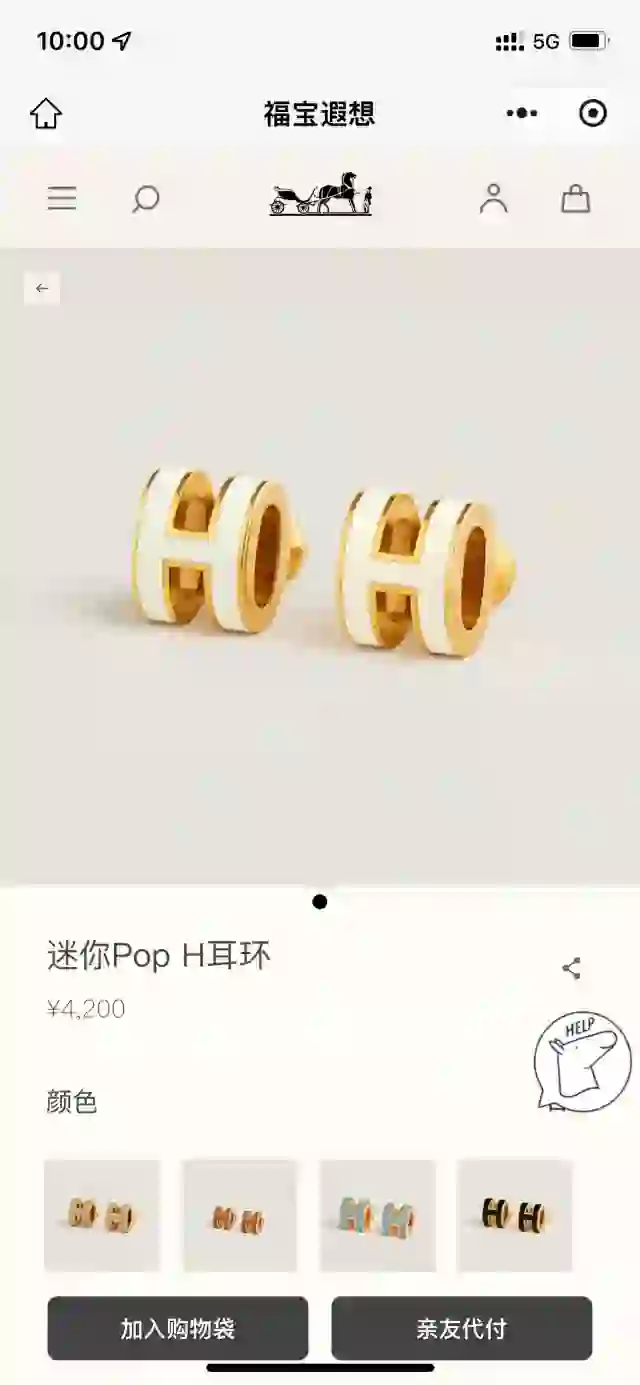Open the white earrings product image

point(320,565)
